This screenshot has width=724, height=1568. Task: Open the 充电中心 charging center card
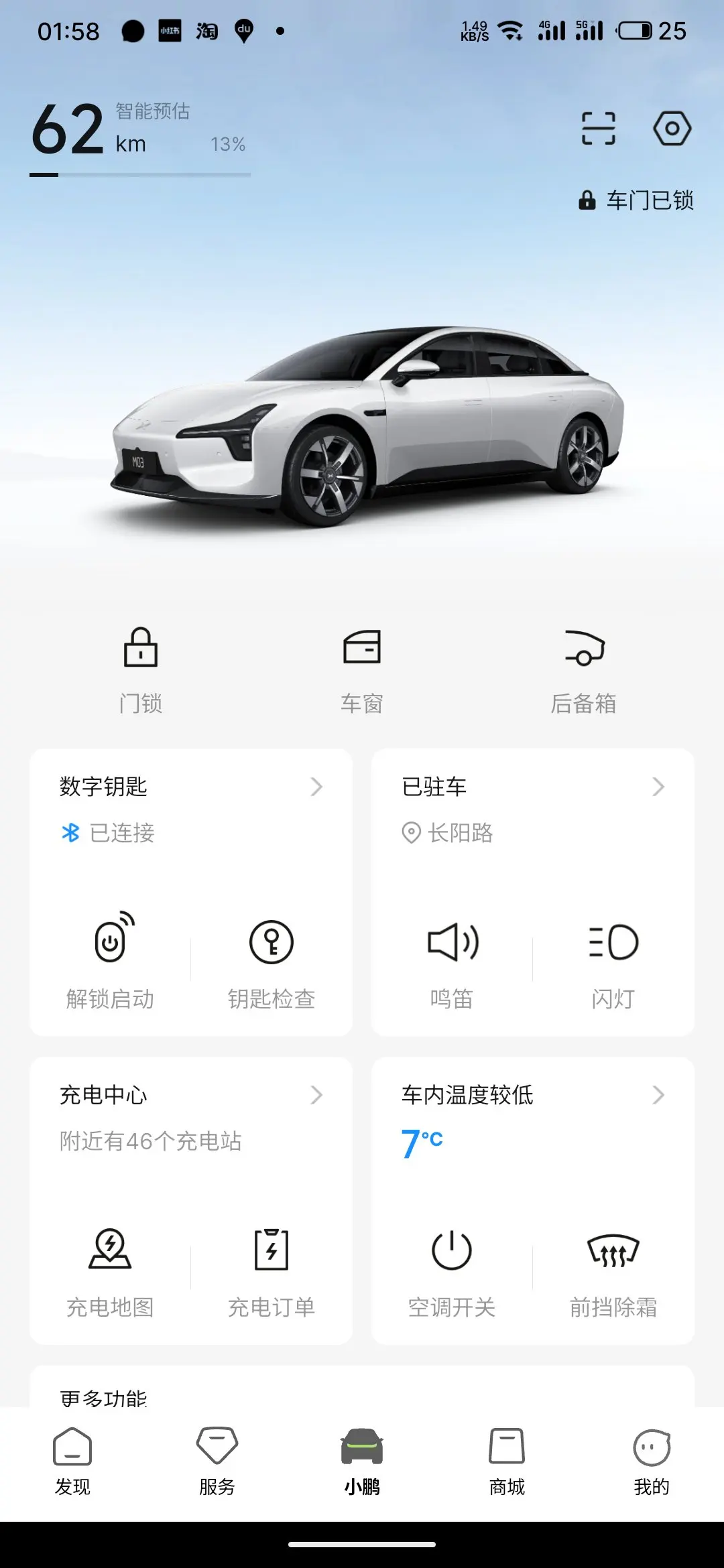[x=191, y=1096]
